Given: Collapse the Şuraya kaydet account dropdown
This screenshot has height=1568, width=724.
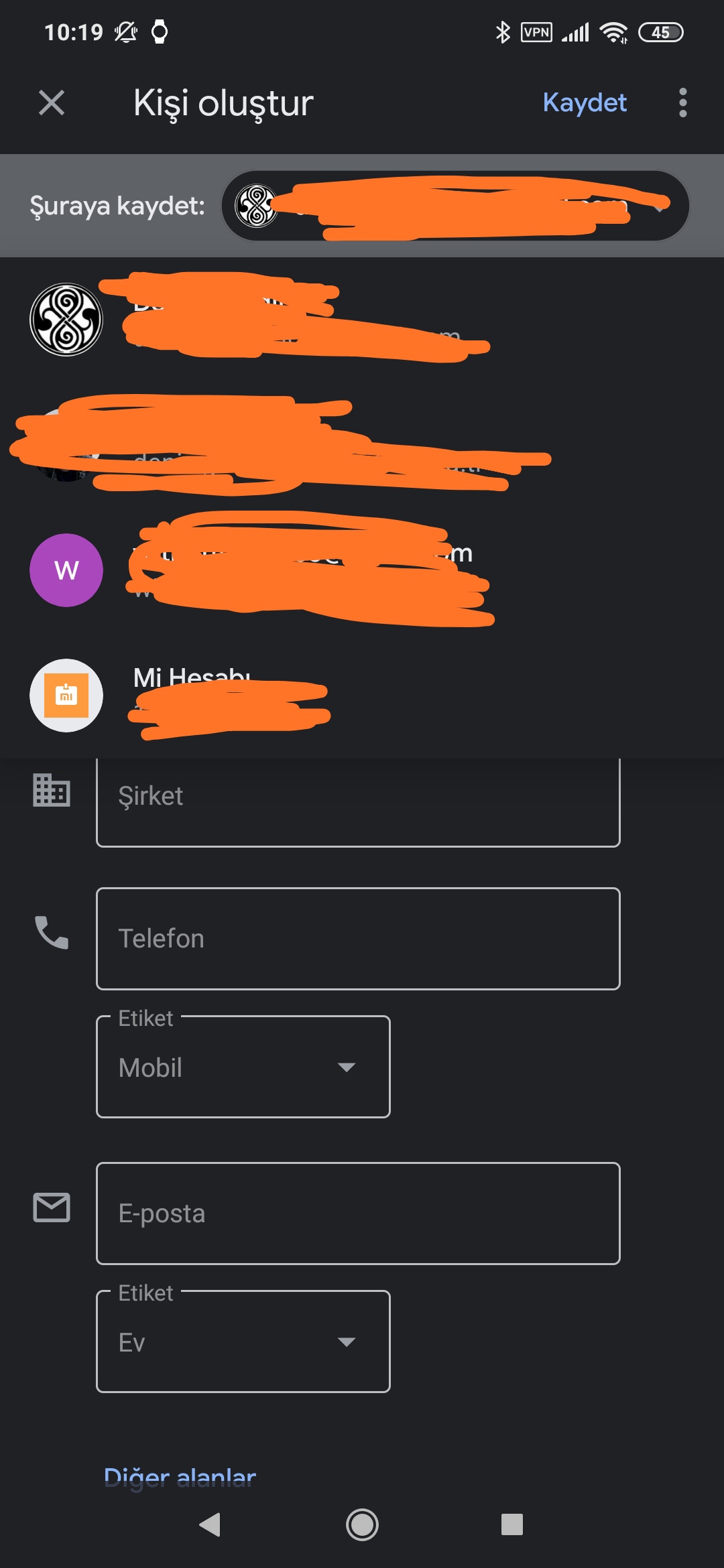Looking at the screenshot, I should point(455,206).
